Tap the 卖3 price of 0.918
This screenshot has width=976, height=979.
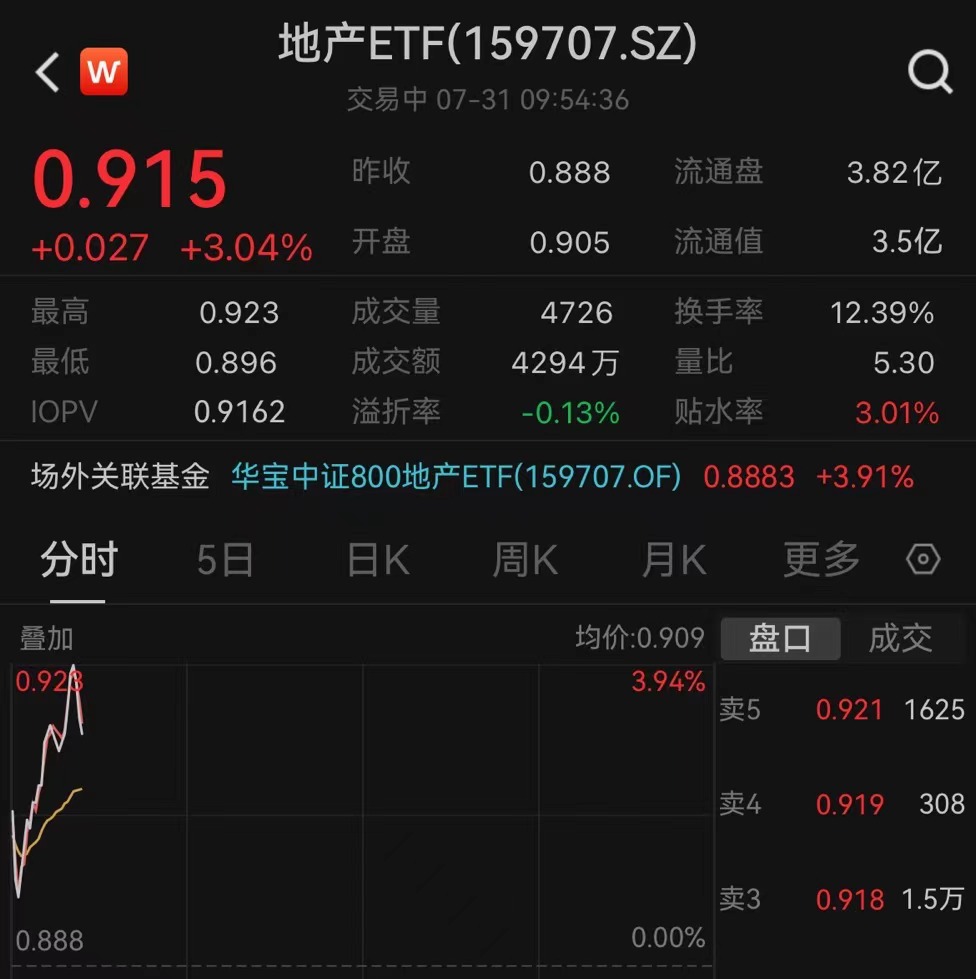coord(851,899)
